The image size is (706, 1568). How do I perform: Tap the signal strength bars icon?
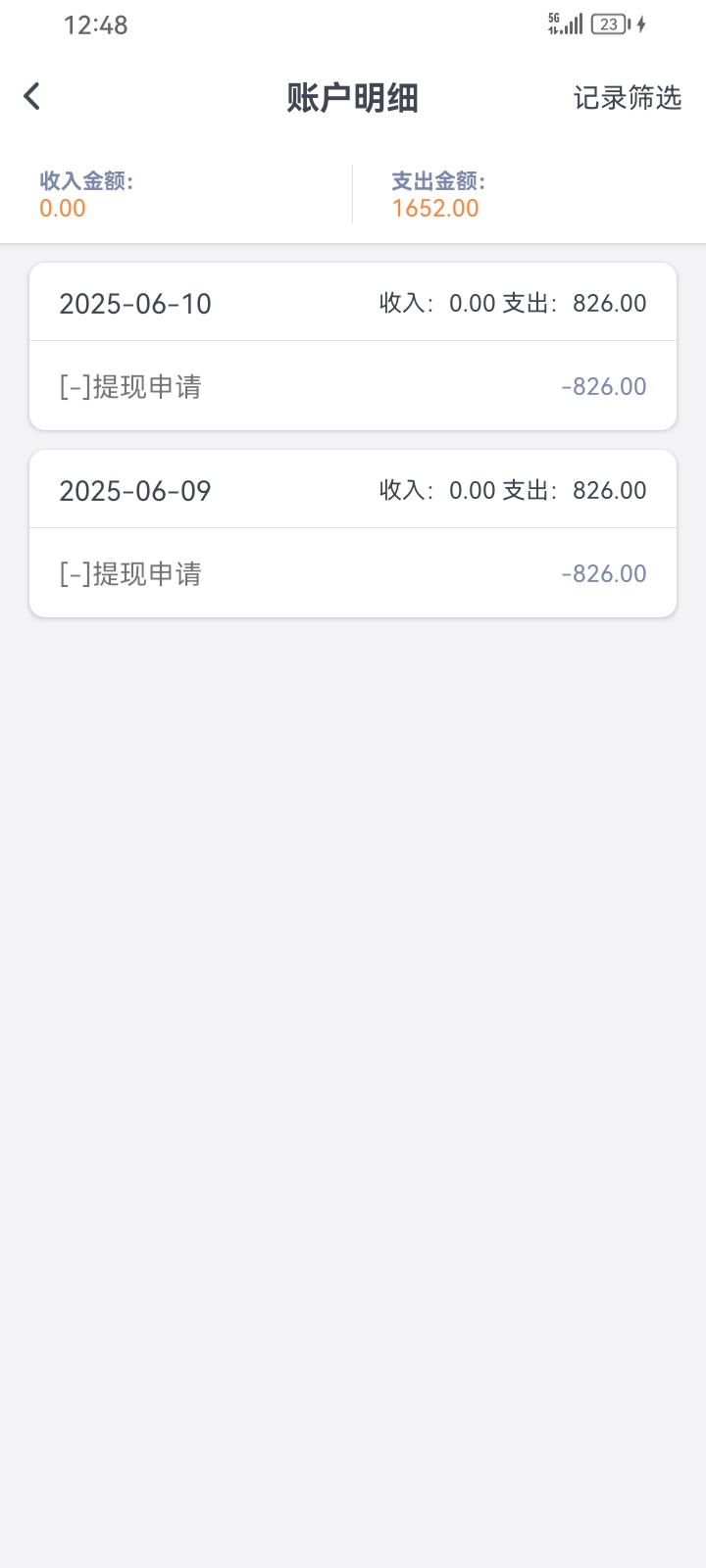(x=575, y=24)
